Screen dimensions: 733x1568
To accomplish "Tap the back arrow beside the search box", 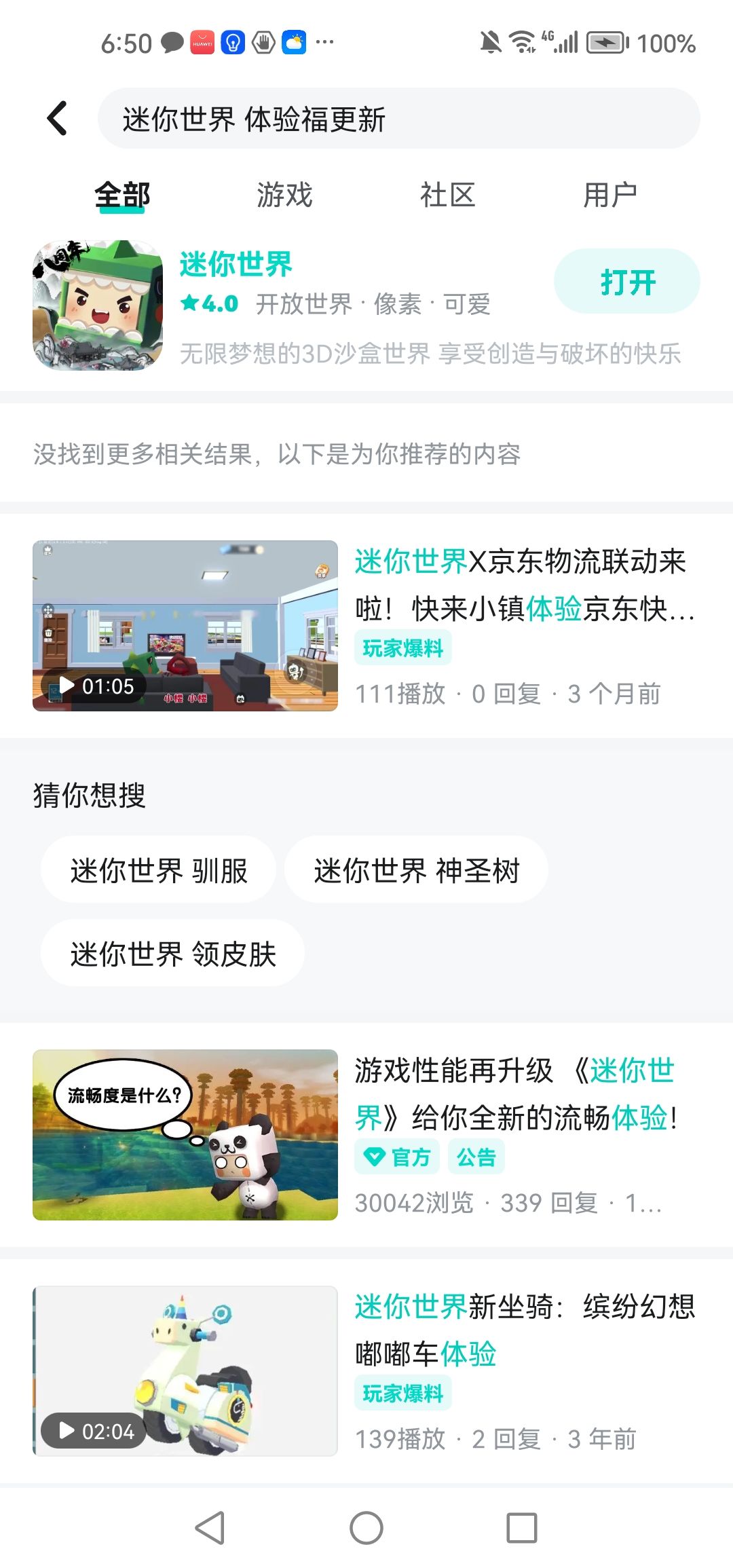I will point(58,118).
